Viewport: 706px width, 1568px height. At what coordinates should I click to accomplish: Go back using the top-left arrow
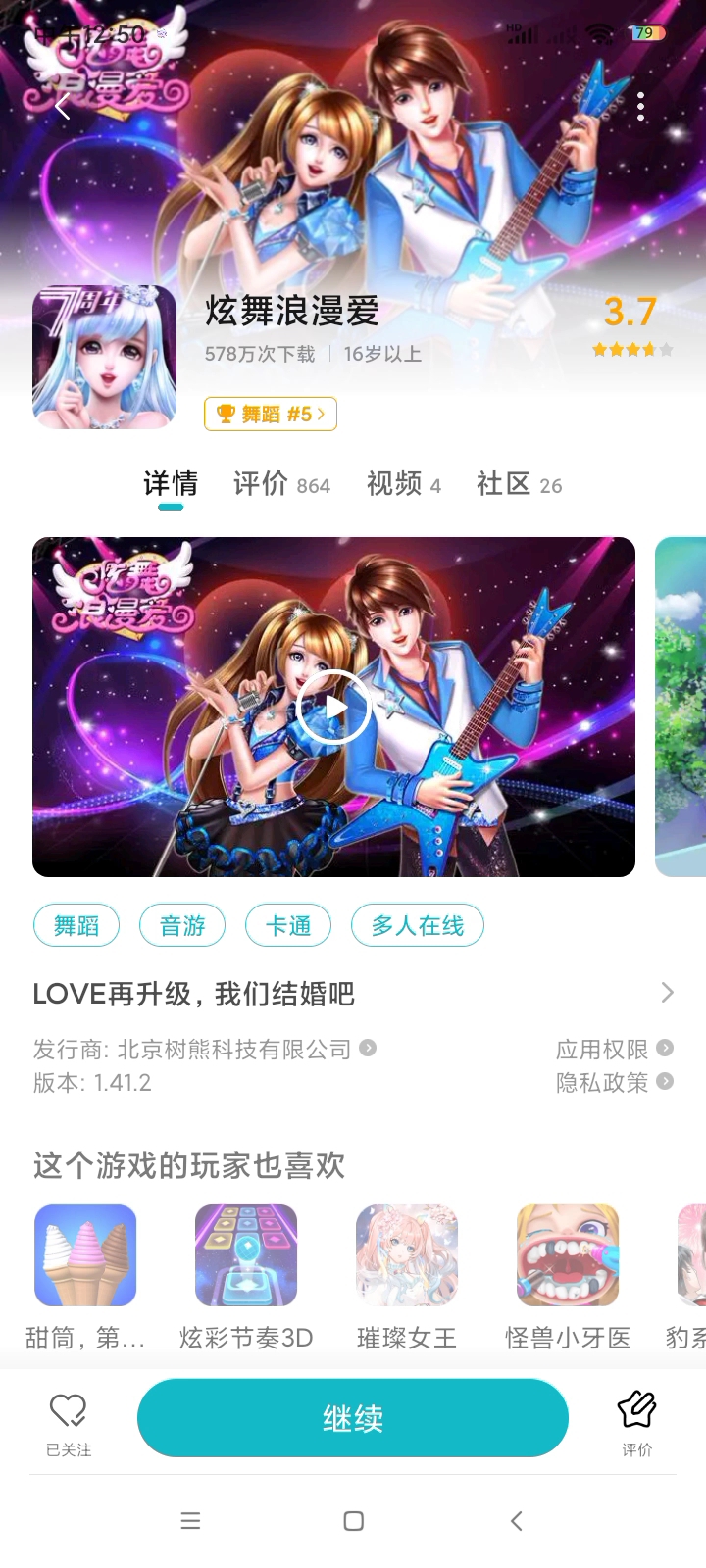coord(63,107)
